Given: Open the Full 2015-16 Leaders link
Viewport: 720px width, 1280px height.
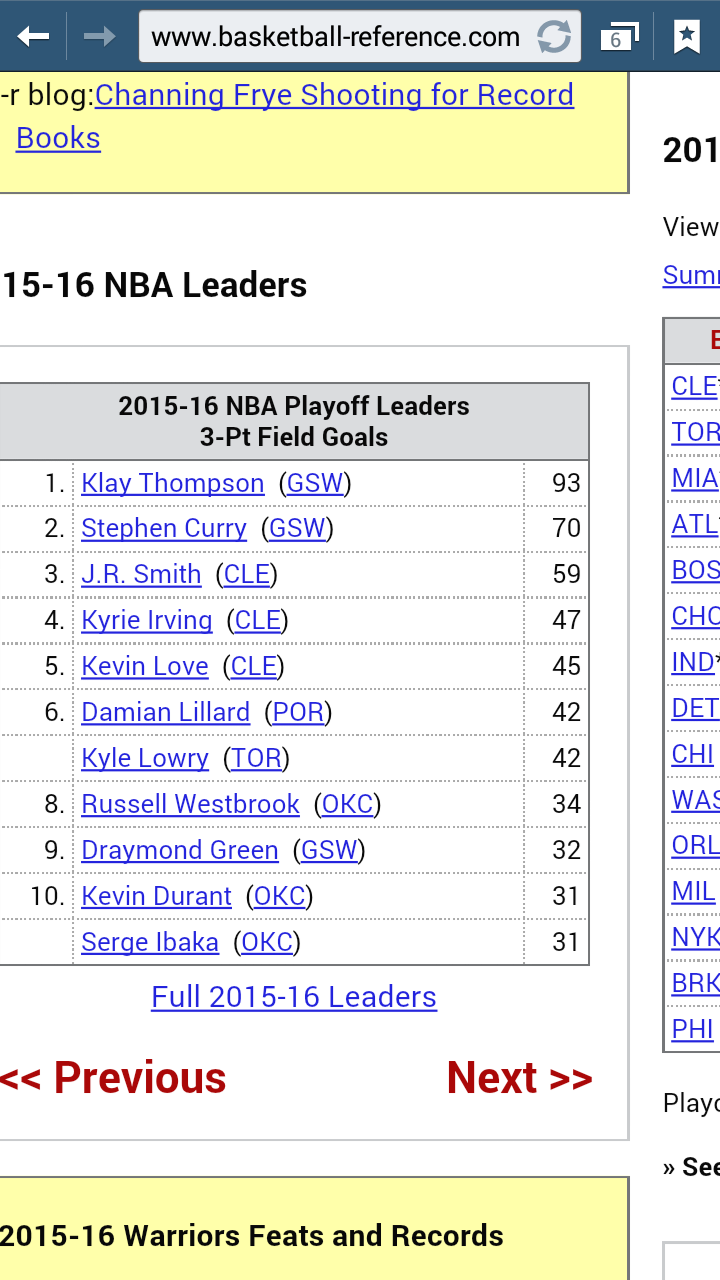Looking at the screenshot, I should click(x=294, y=997).
